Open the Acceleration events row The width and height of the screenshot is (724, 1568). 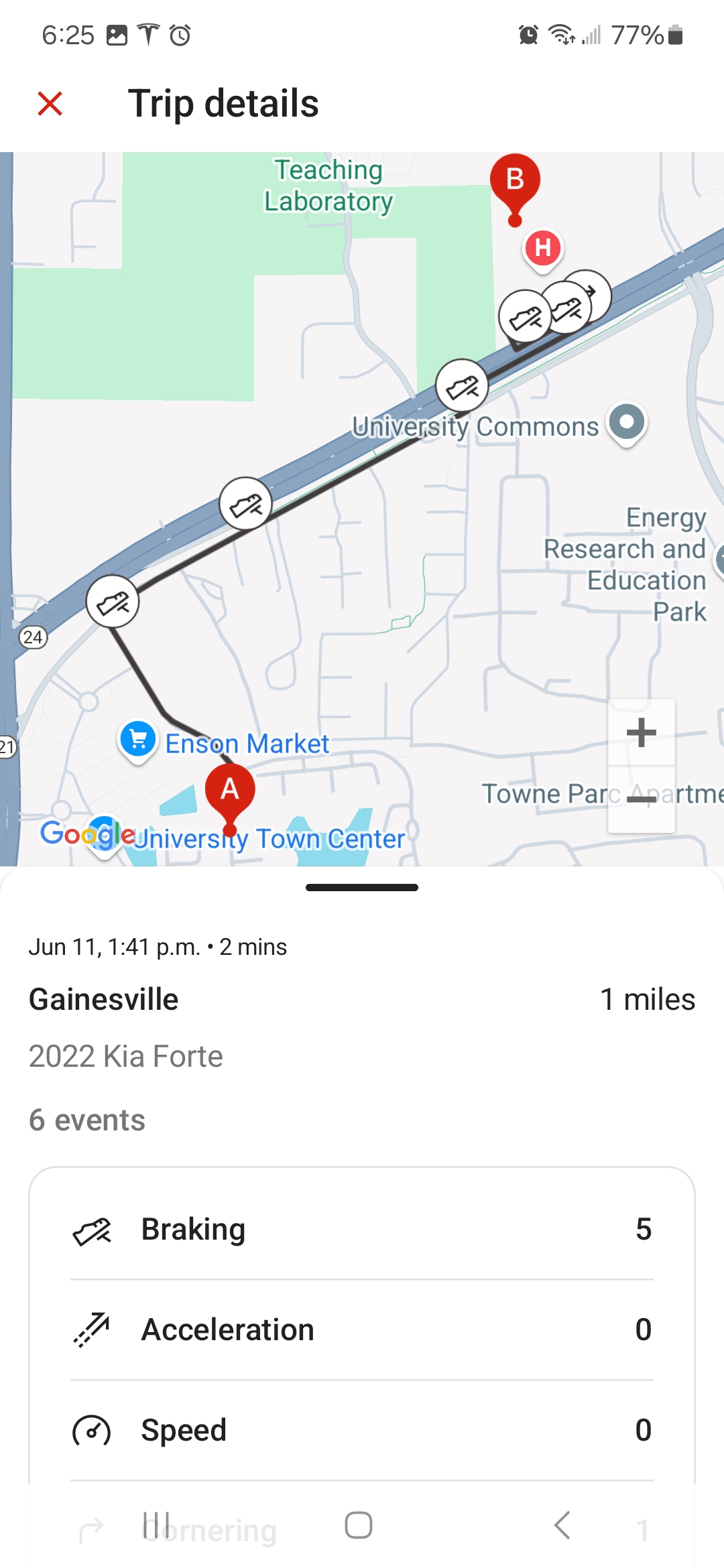(x=362, y=1330)
